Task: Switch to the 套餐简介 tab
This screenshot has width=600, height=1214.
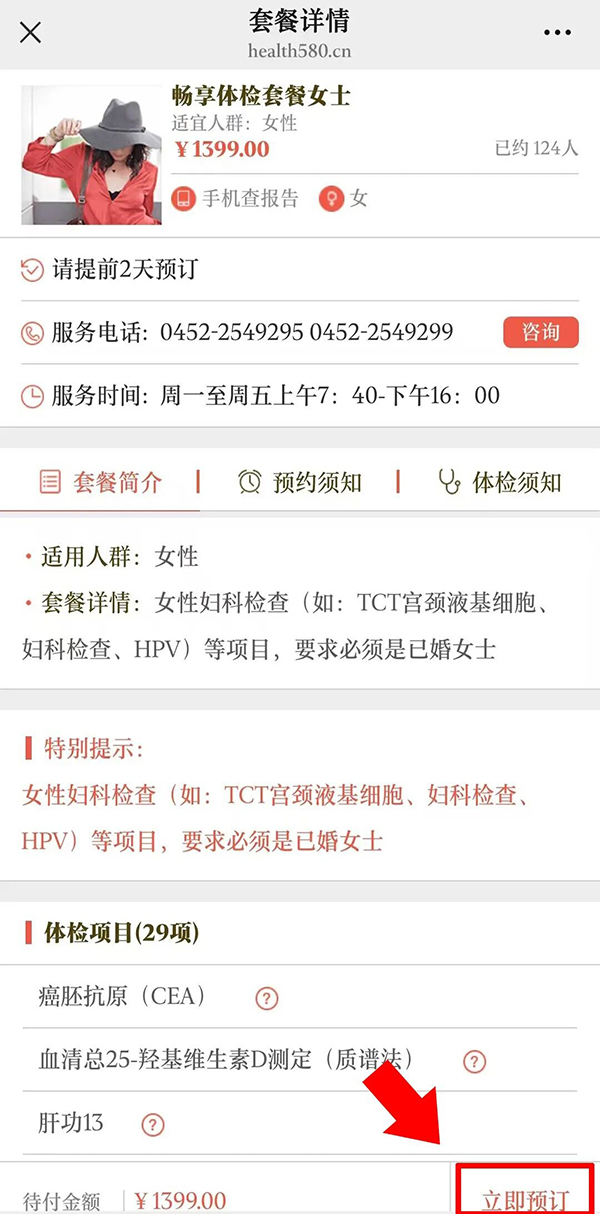Action: (100, 482)
